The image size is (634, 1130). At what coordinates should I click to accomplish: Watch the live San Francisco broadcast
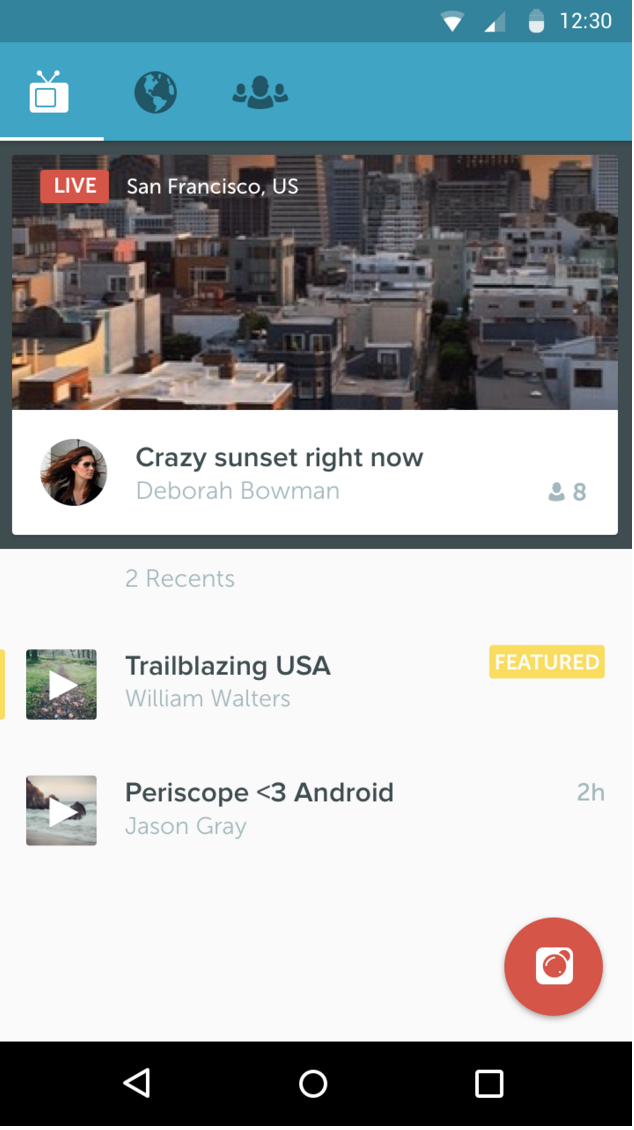coord(315,283)
